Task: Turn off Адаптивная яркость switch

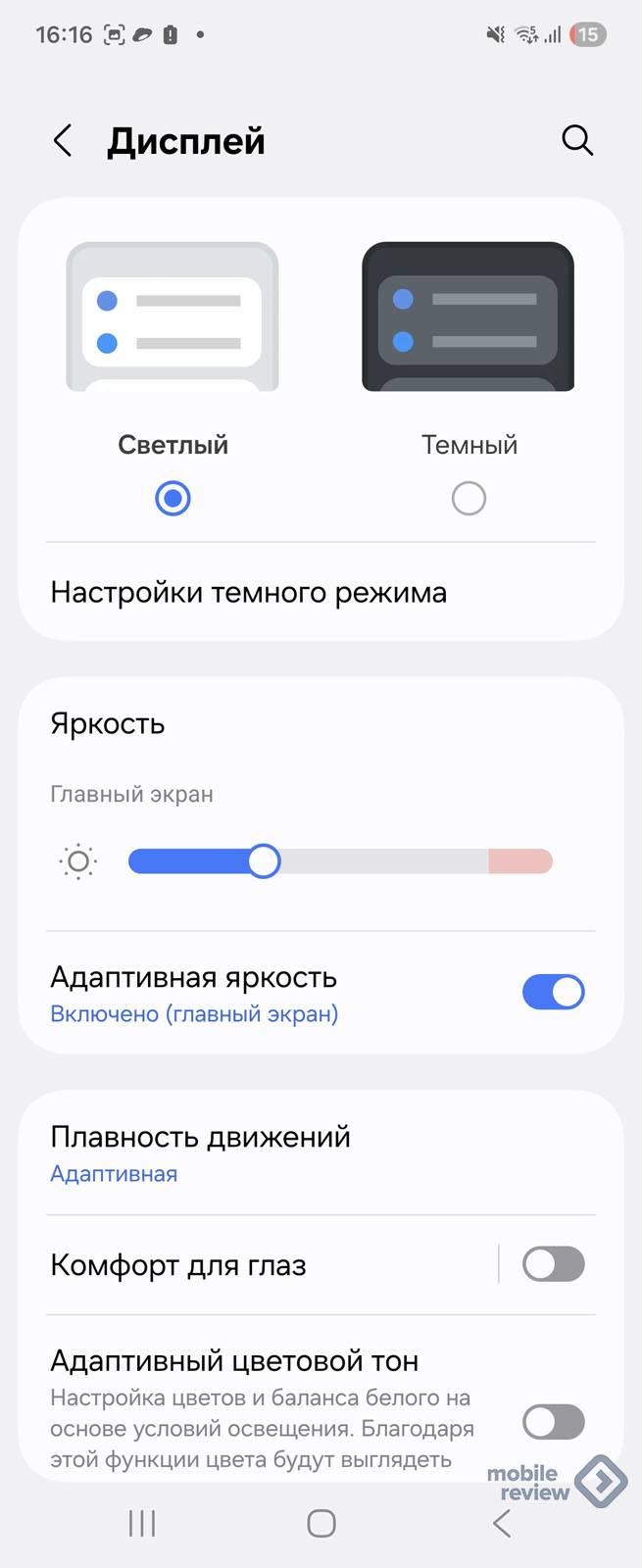Action: 553,992
